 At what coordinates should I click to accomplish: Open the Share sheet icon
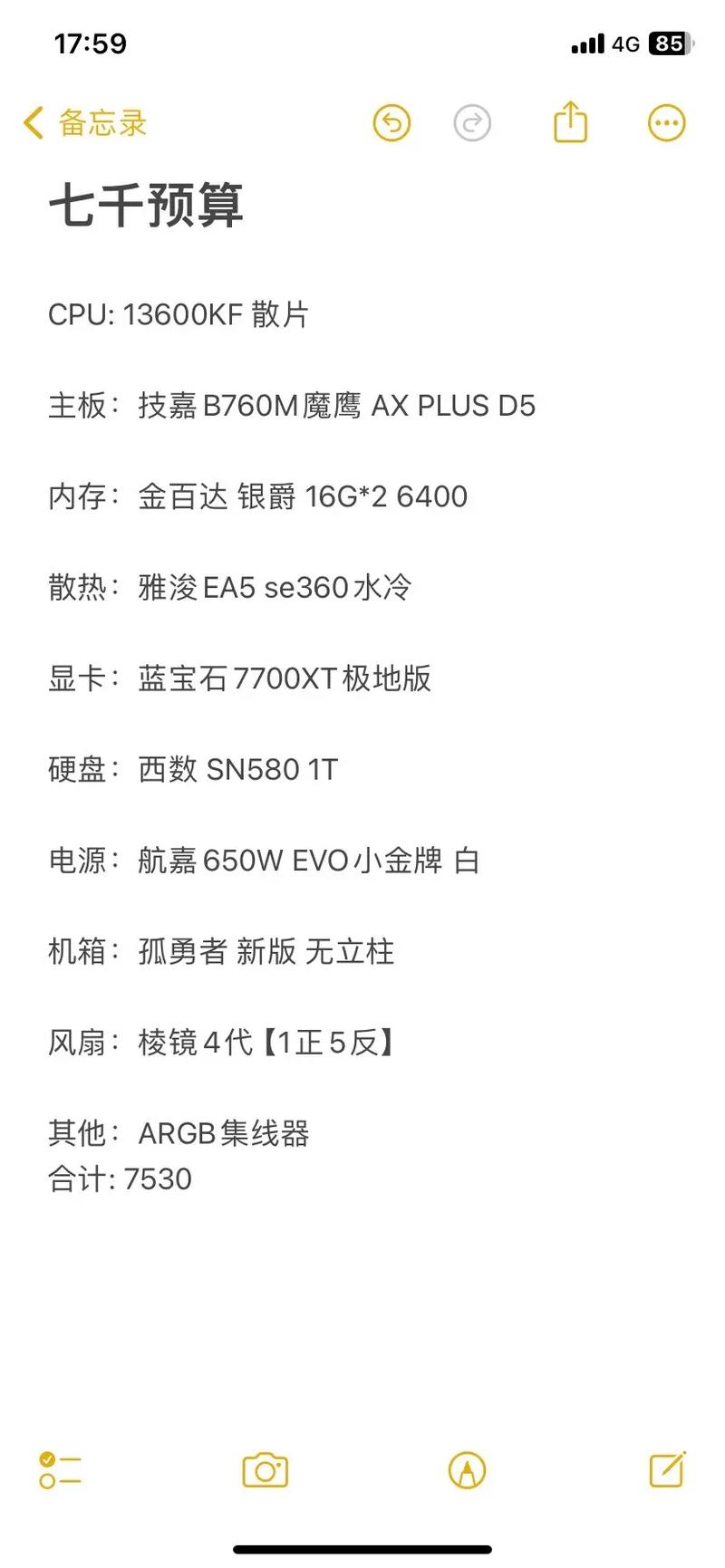569,120
